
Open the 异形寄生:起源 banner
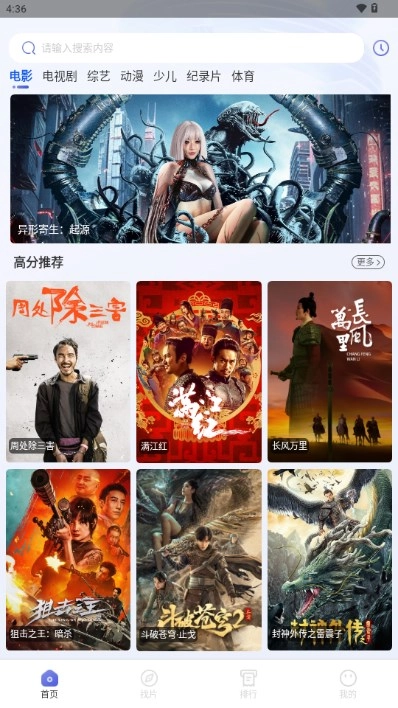tap(201, 169)
